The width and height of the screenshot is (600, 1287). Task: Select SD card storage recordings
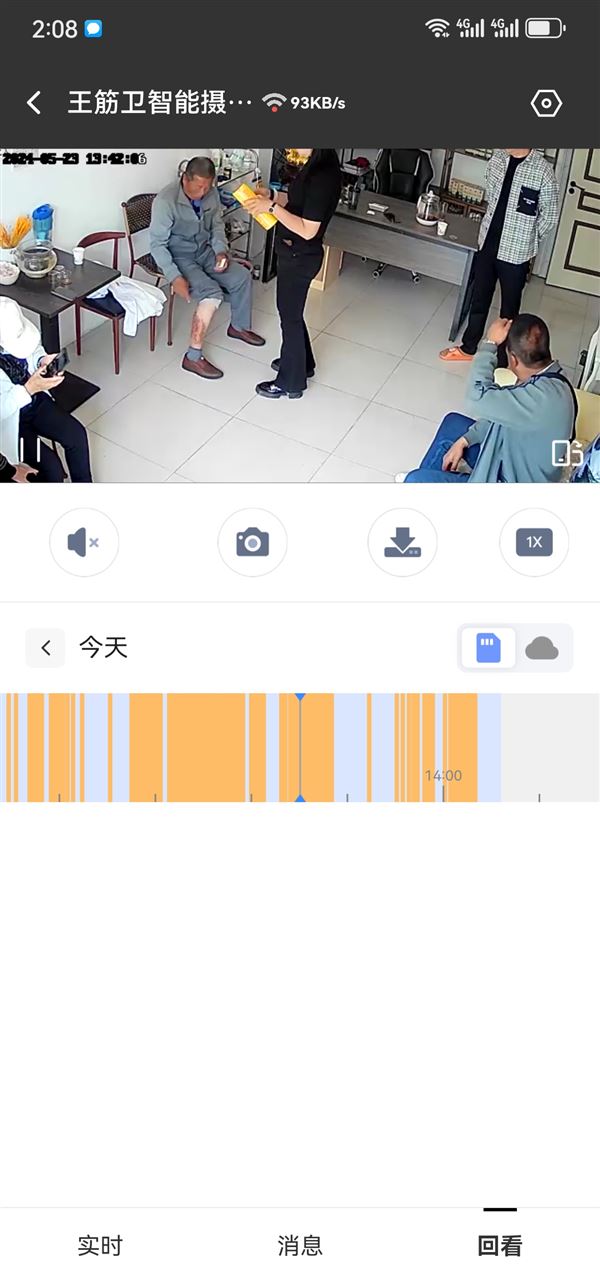pyautogui.click(x=488, y=648)
